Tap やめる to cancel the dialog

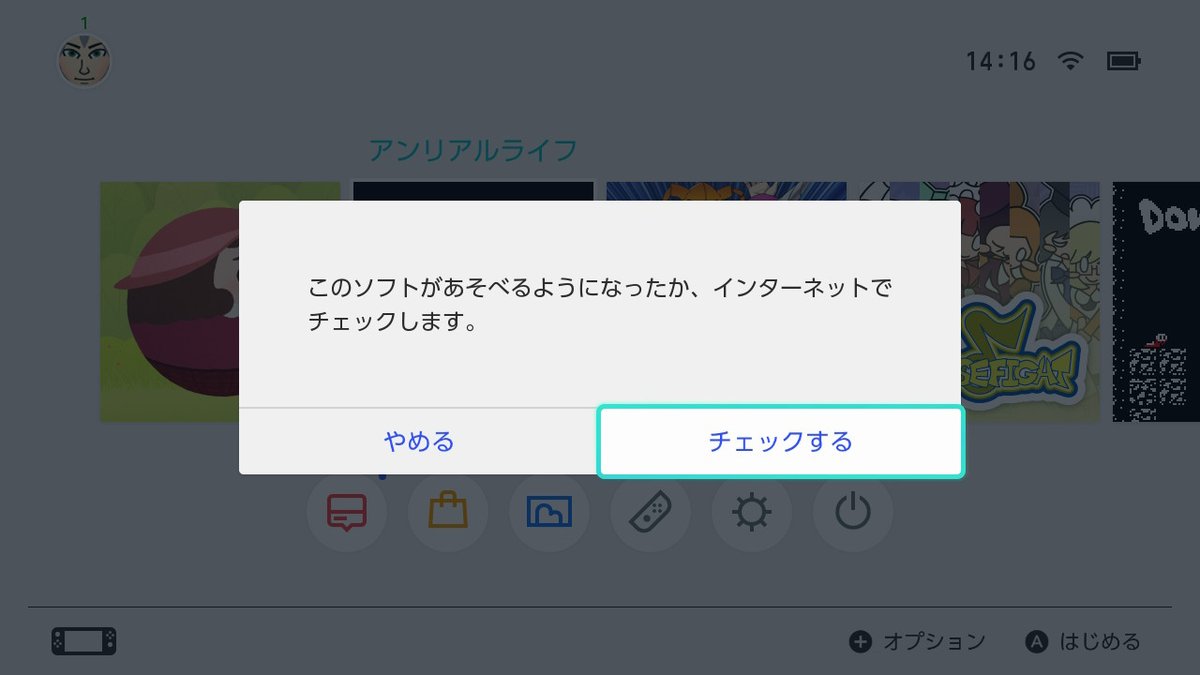(x=419, y=441)
